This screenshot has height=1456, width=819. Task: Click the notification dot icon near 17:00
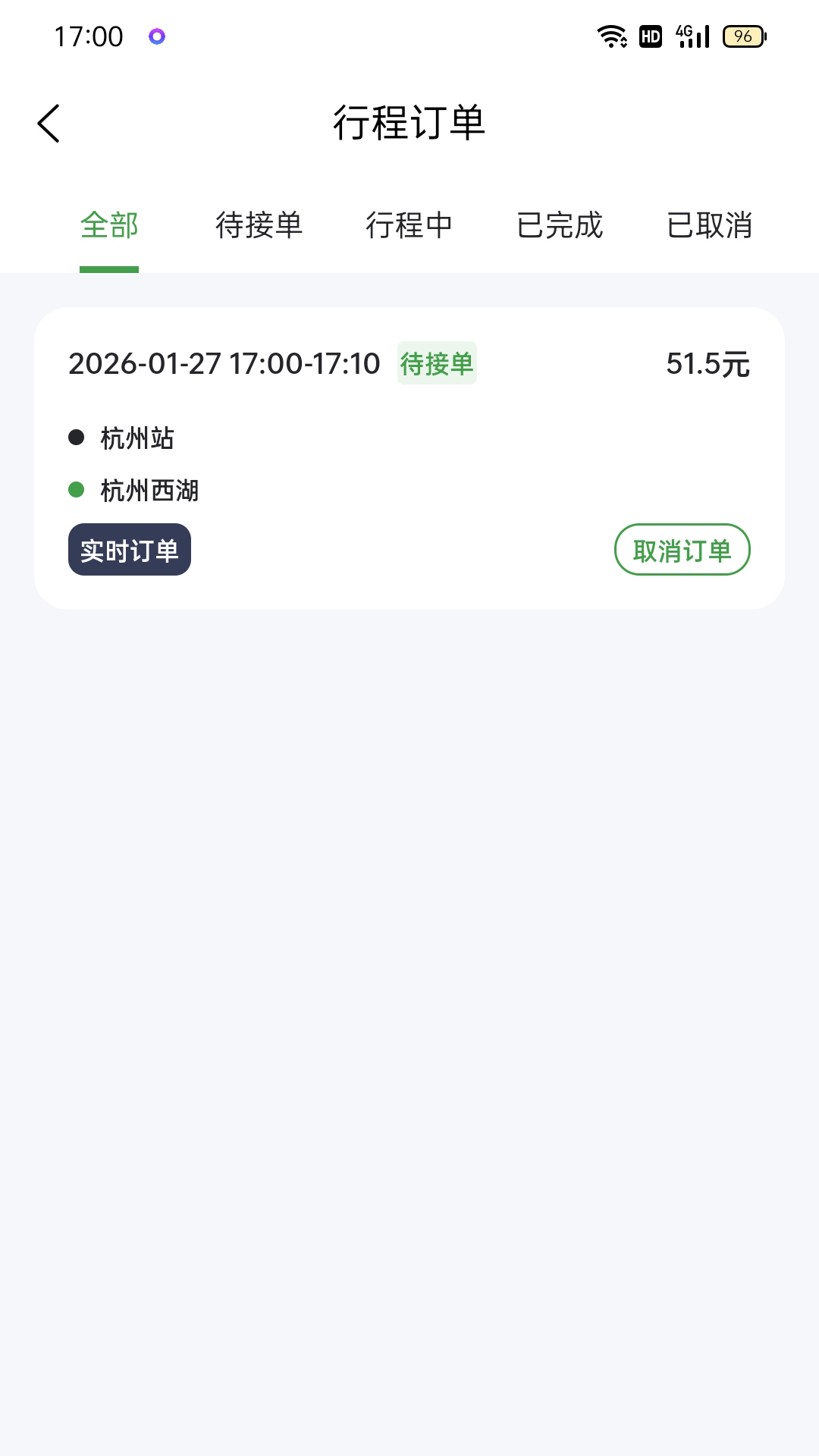click(x=157, y=36)
